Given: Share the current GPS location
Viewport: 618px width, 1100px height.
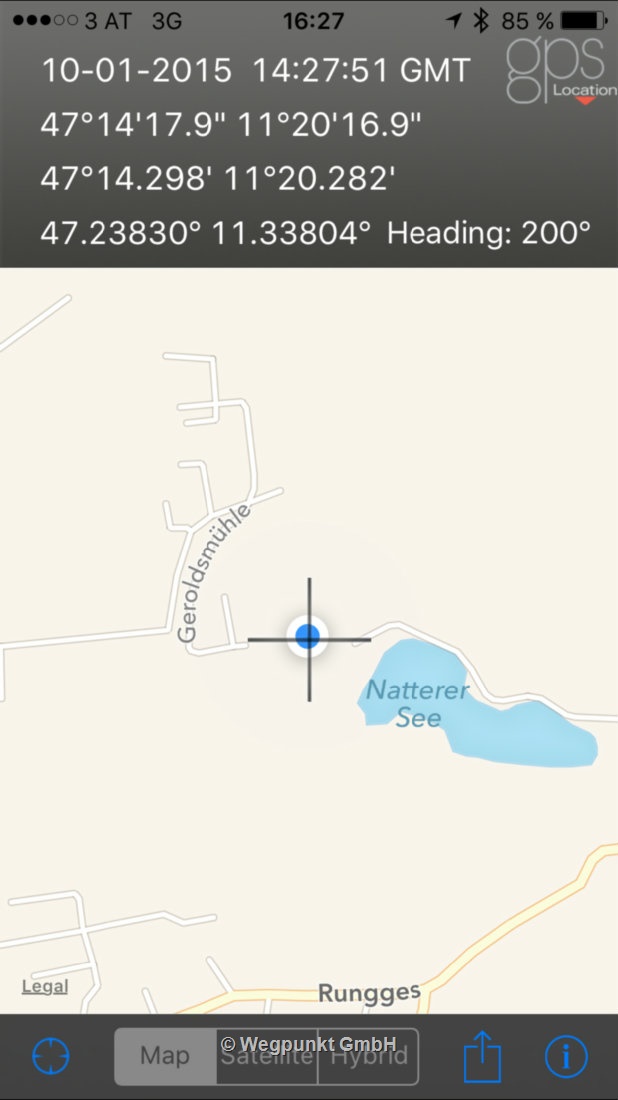Looking at the screenshot, I should pyautogui.click(x=483, y=1055).
